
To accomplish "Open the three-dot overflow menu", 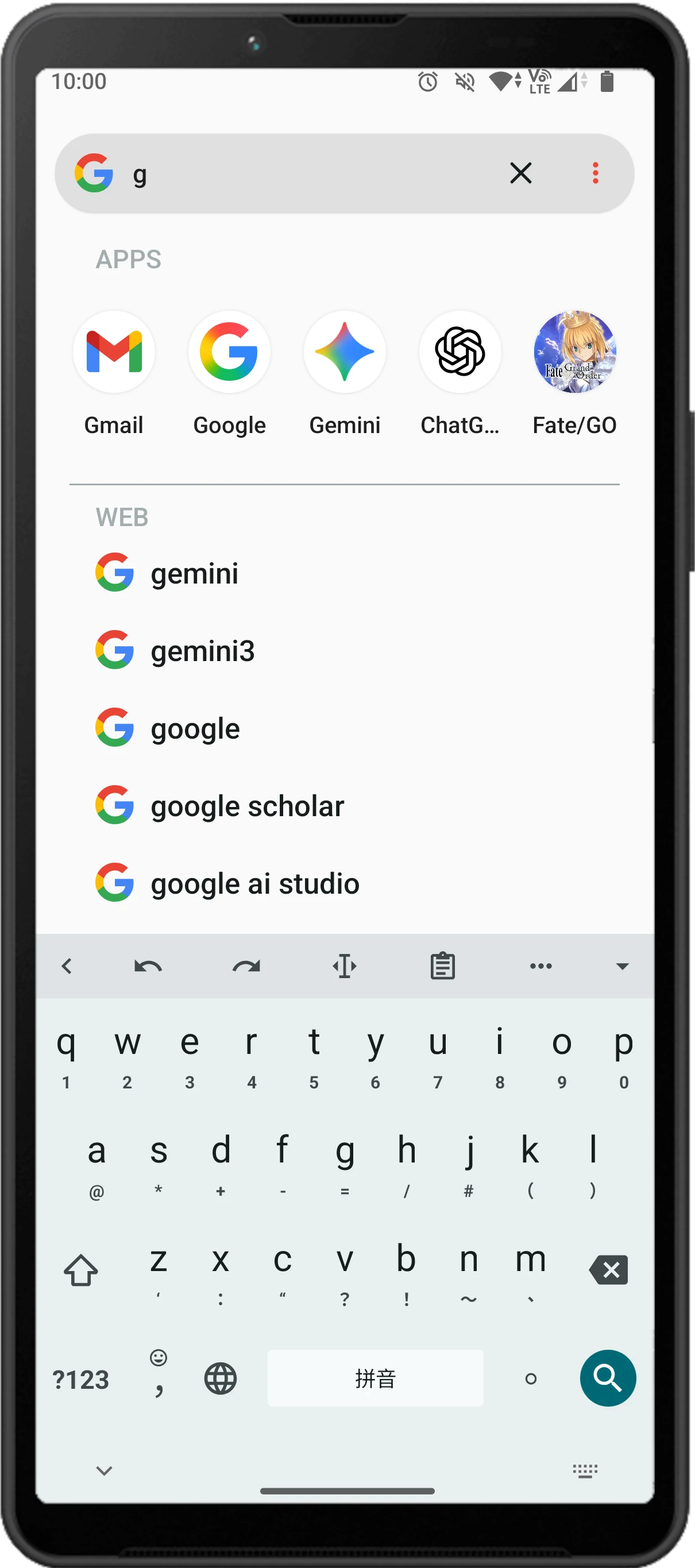I will pos(595,173).
